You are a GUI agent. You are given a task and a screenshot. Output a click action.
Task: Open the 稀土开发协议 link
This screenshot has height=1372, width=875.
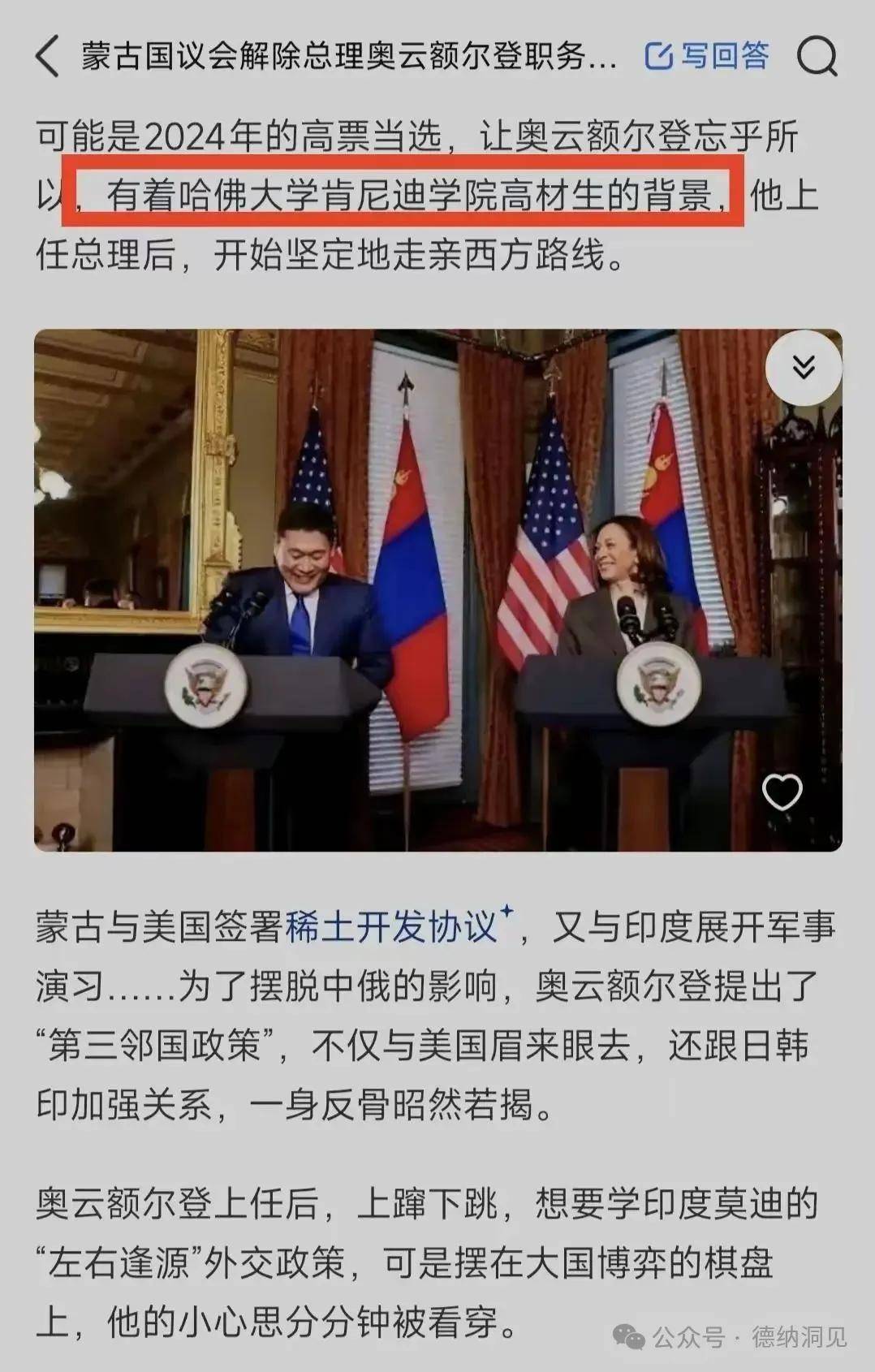coord(391,926)
